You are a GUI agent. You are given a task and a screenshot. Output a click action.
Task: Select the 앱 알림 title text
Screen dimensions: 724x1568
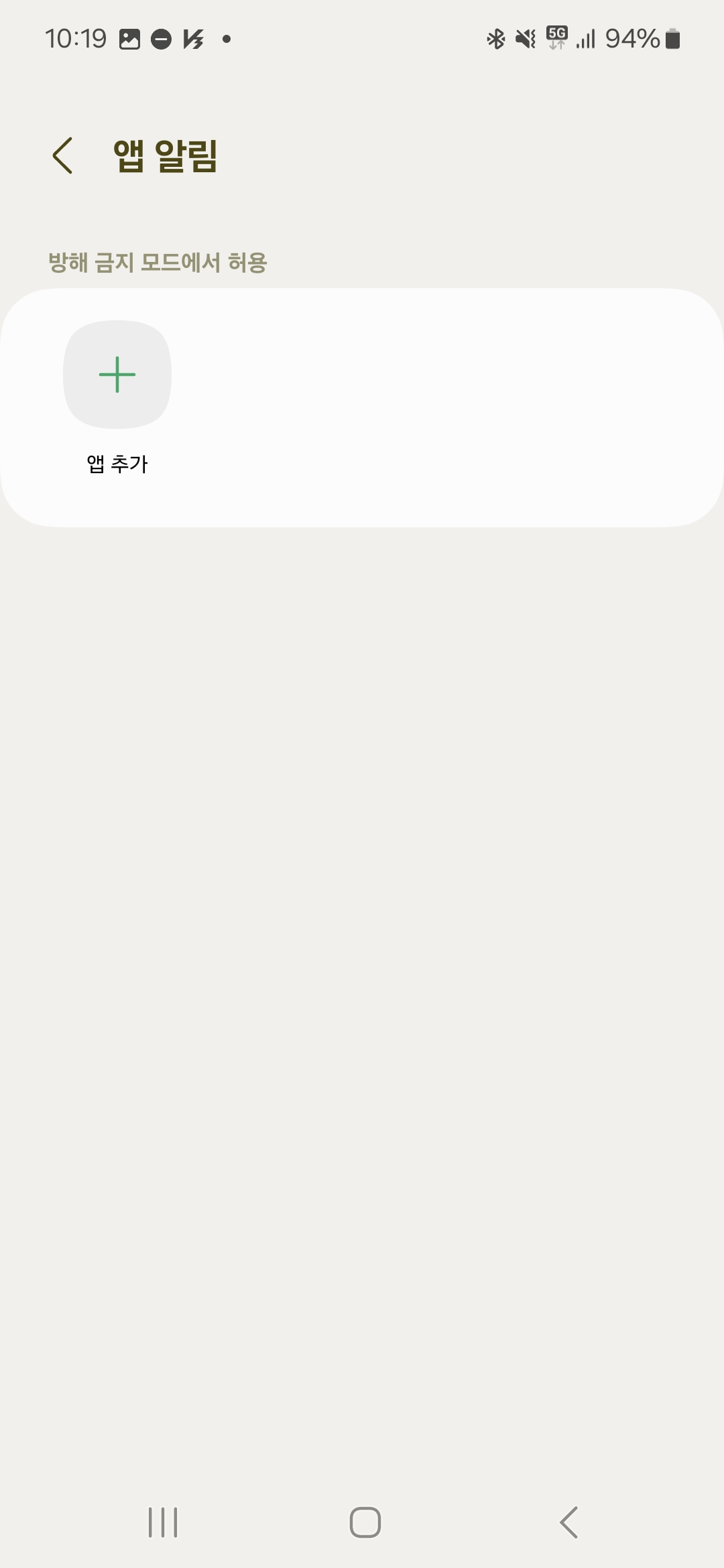tap(166, 156)
